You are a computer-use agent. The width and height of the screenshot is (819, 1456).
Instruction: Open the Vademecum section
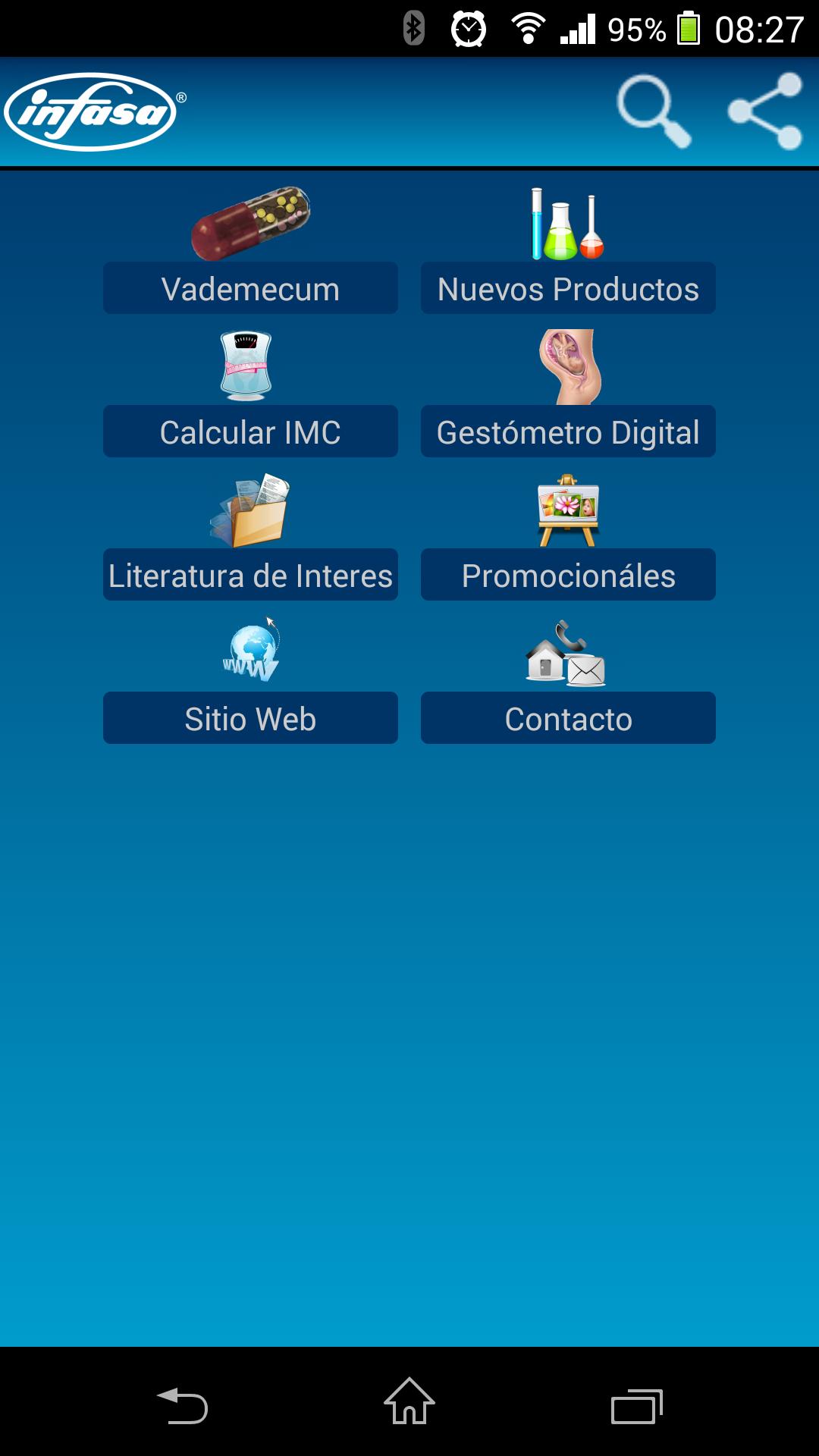[250, 288]
